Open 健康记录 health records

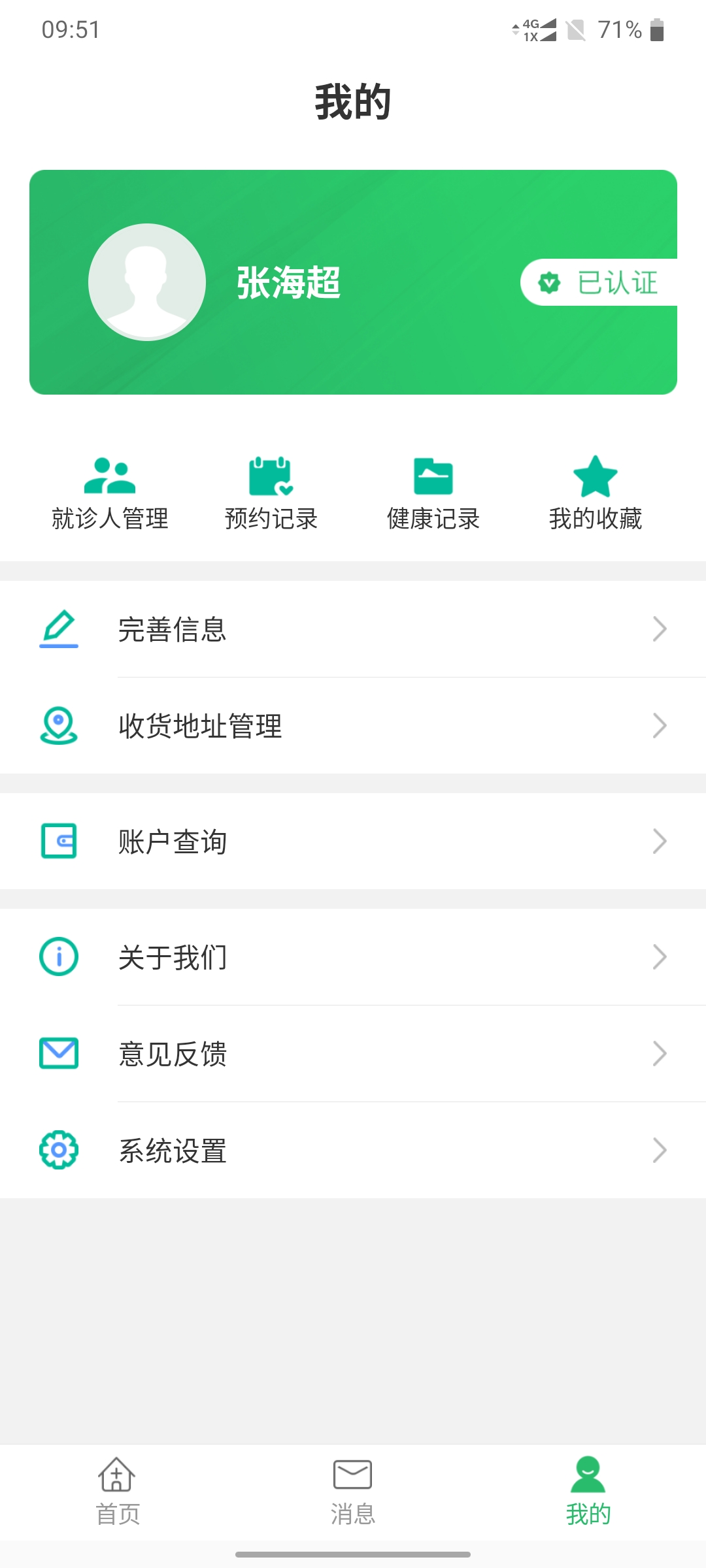(x=433, y=494)
